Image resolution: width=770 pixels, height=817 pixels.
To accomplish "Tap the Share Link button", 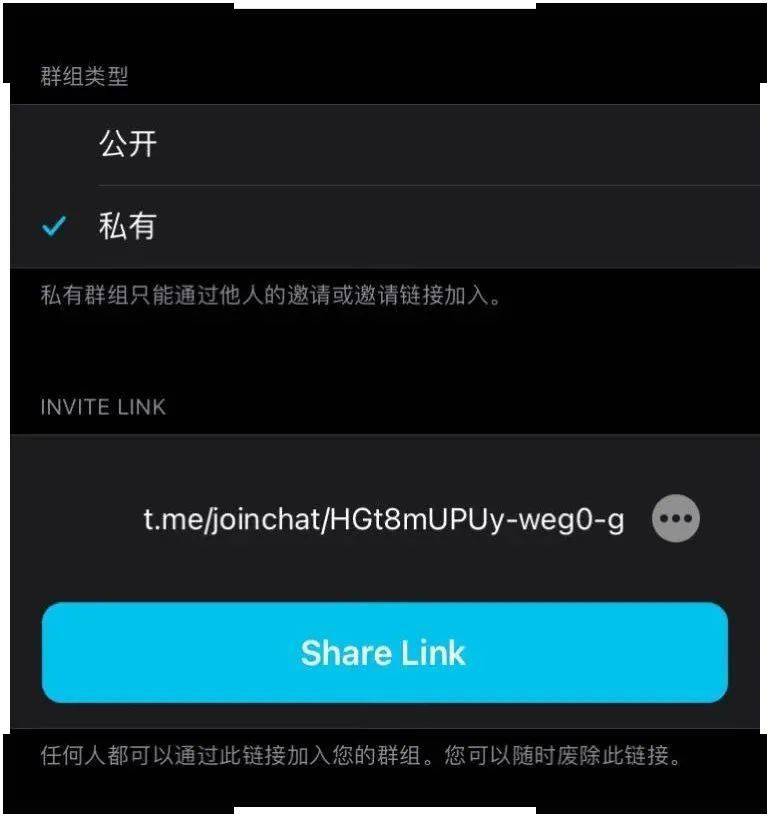I will (x=384, y=652).
